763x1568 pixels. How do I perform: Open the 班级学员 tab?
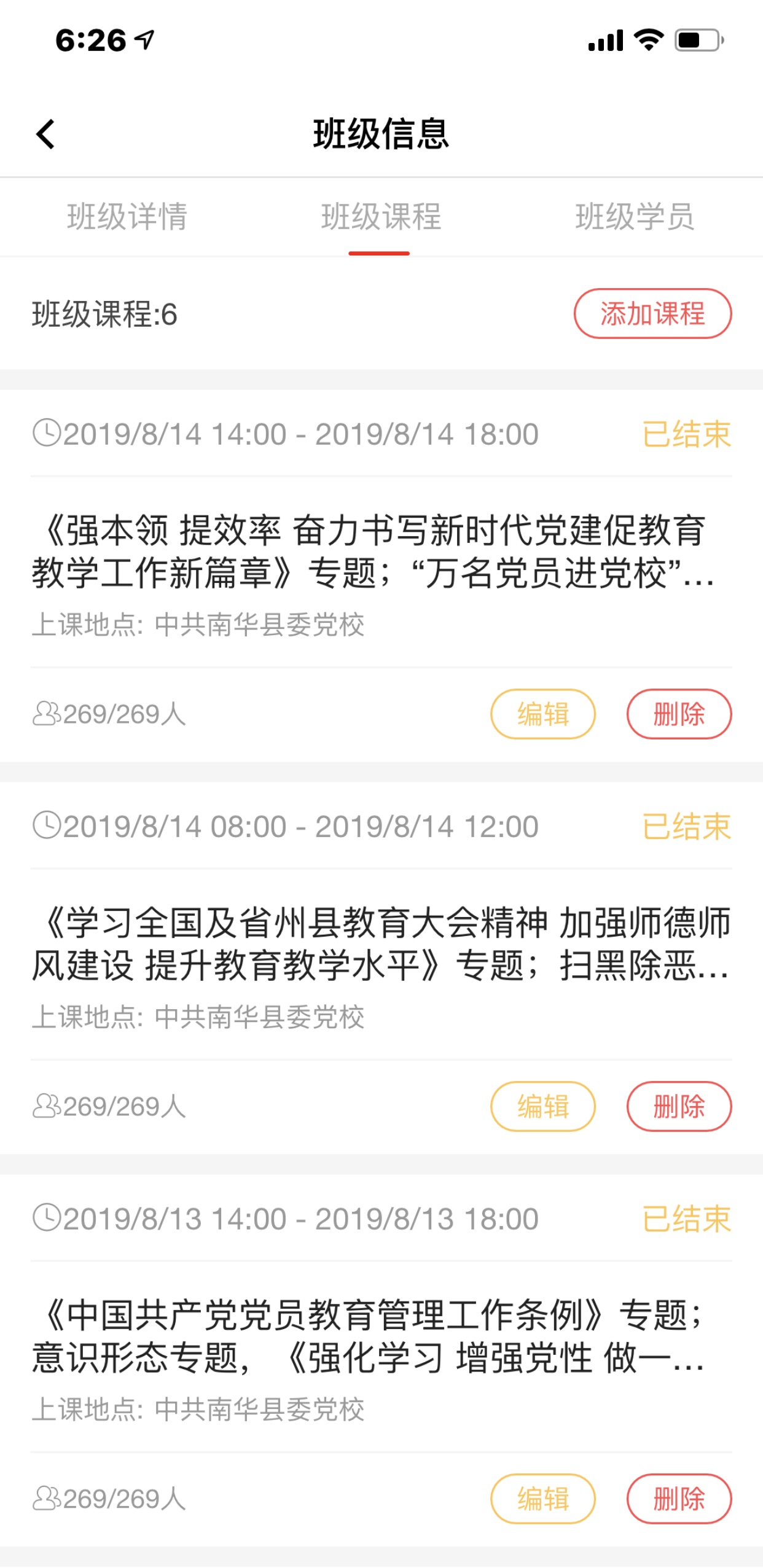635,217
